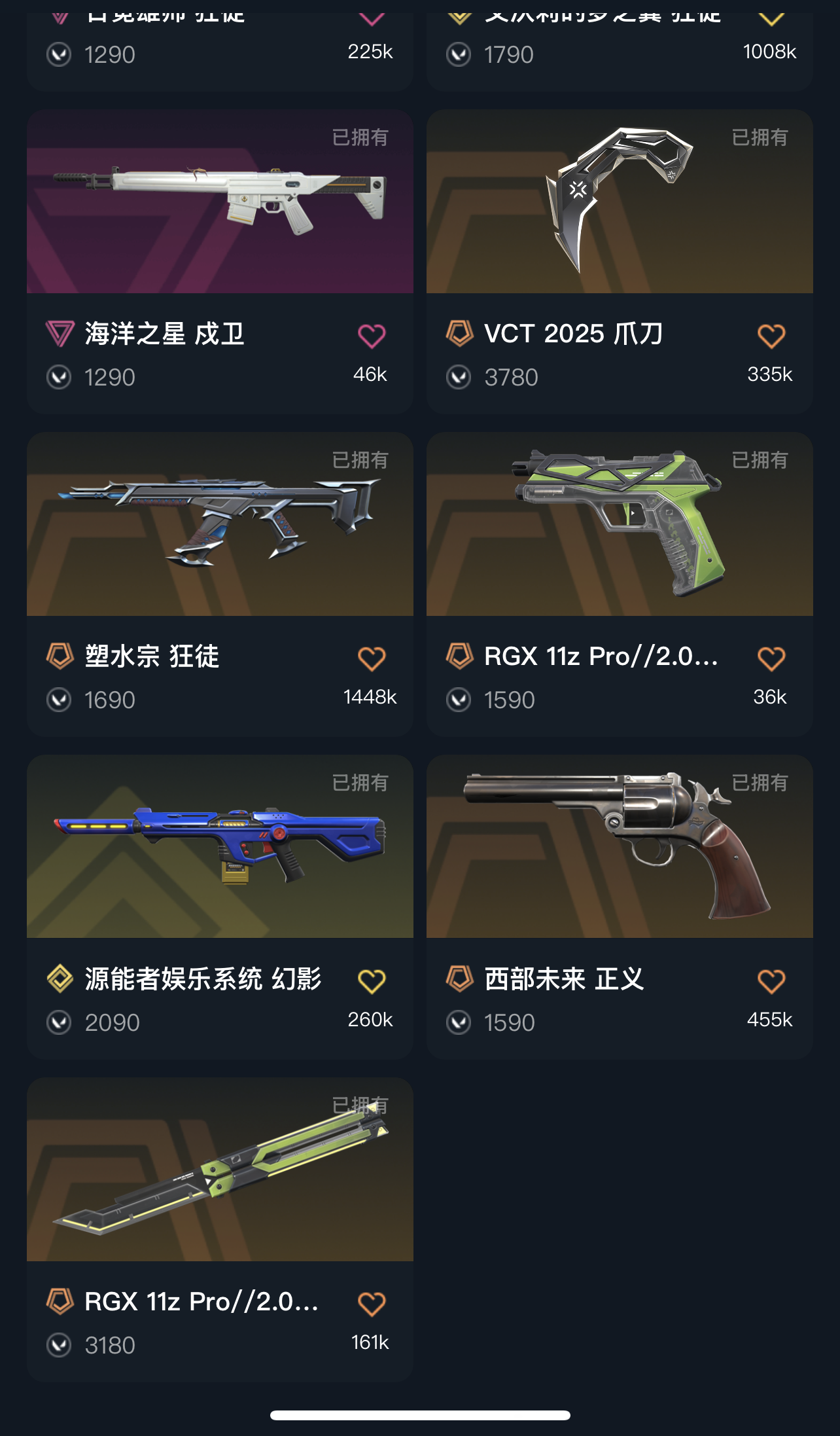Screen dimensions: 840x1436
Task: Open the RGX 11z Pro knife card
Action: pos(220,1170)
